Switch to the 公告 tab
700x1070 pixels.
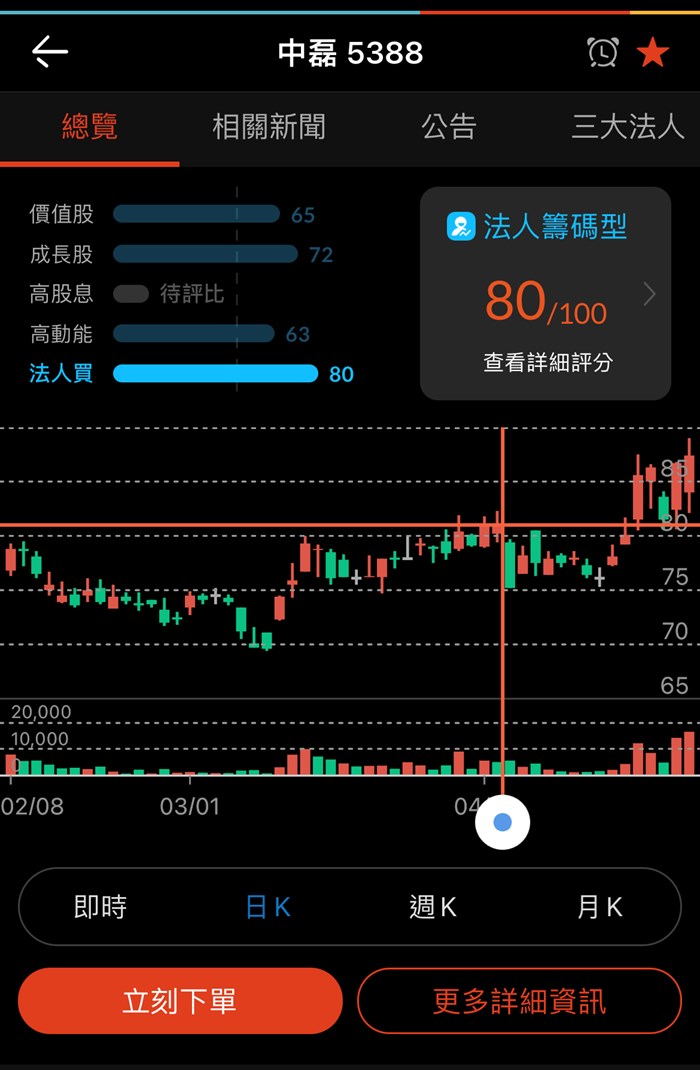click(x=448, y=127)
